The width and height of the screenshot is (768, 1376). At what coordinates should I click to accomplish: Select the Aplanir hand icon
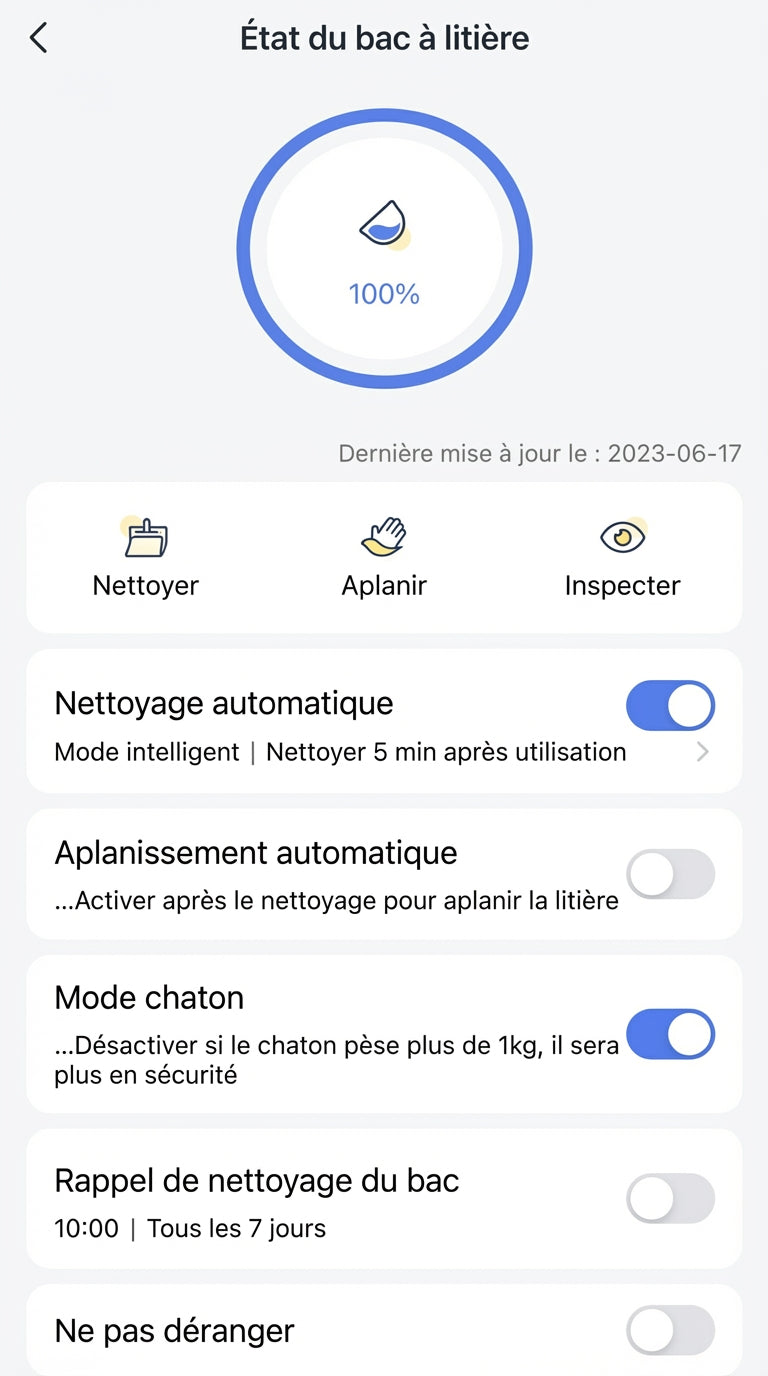tap(383, 536)
